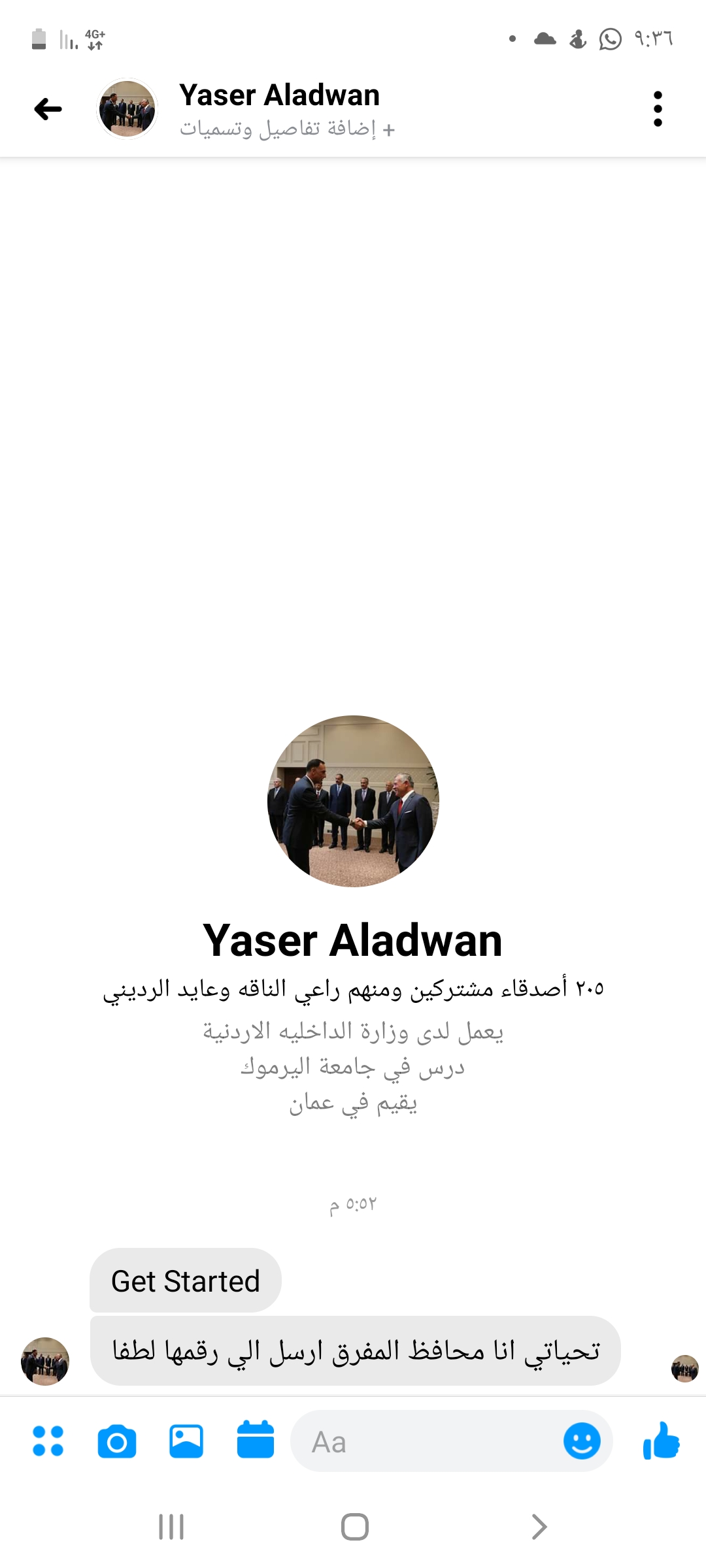Open the emoji picker smiley

(582, 1441)
